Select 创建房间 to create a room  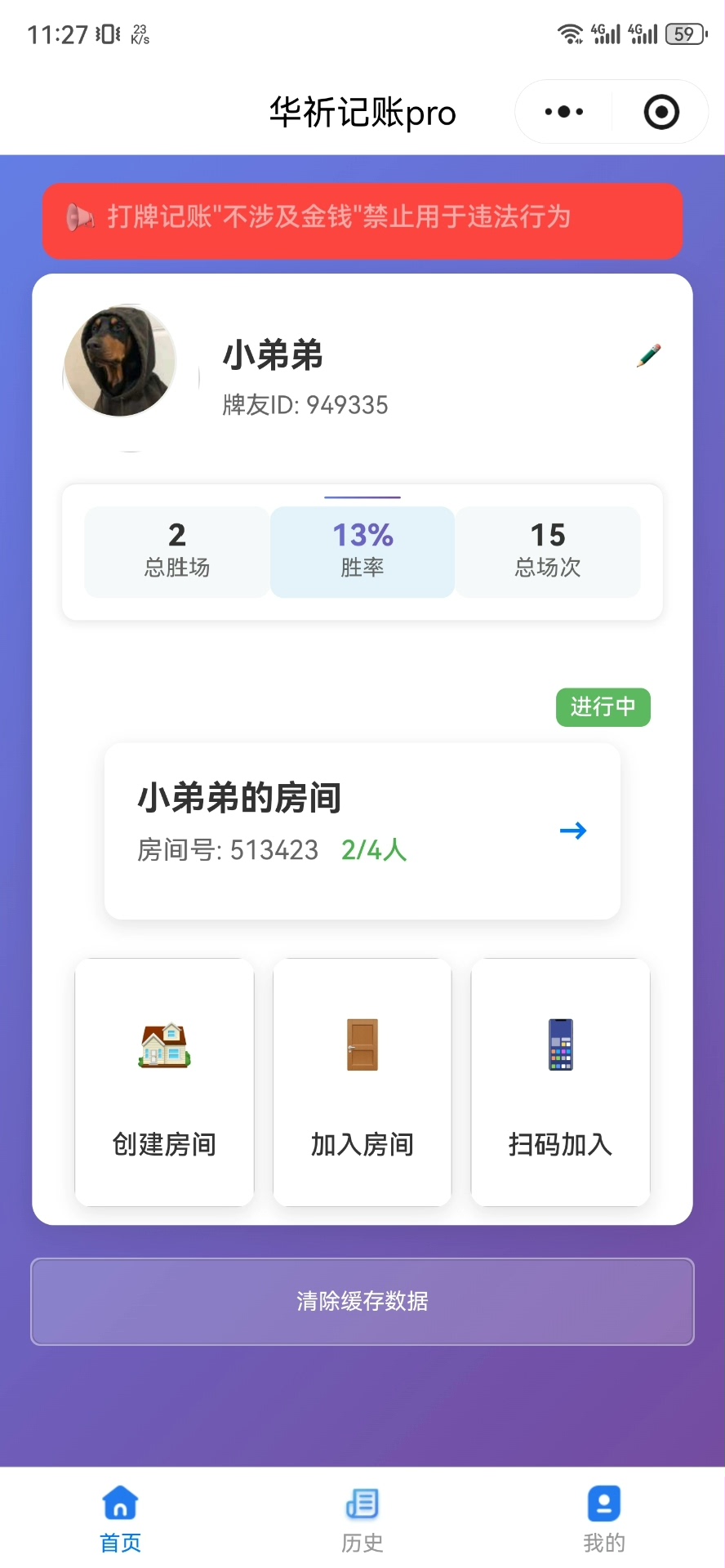[164, 1081]
